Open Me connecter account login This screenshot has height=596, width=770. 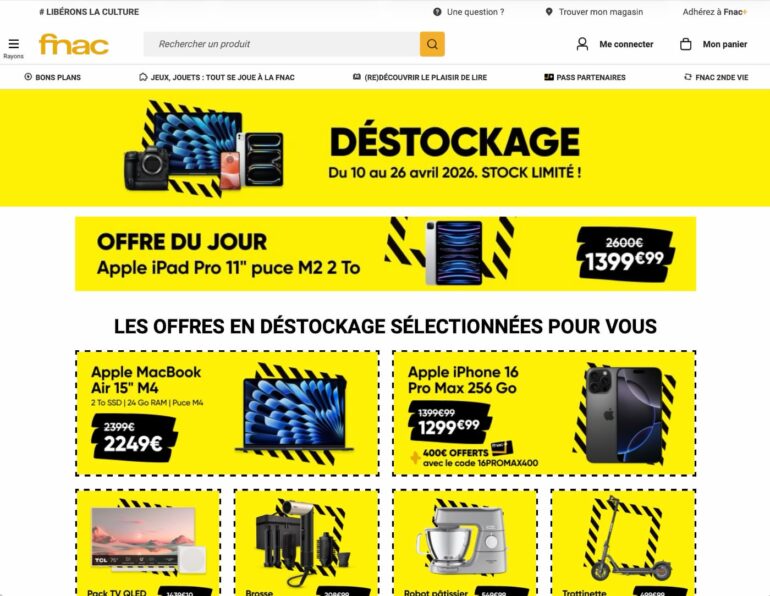pyautogui.click(x=614, y=44)
